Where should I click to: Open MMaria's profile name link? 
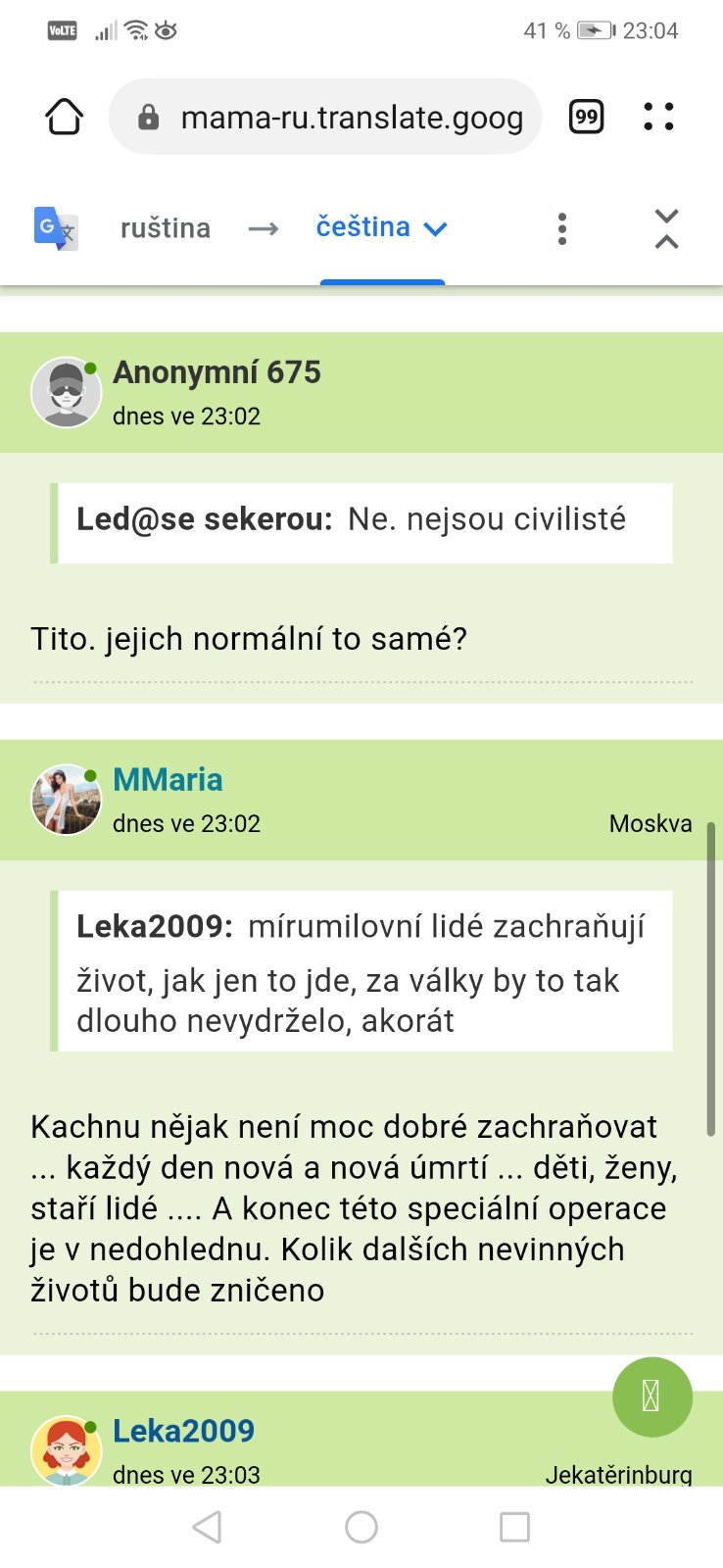click(168, 780)
